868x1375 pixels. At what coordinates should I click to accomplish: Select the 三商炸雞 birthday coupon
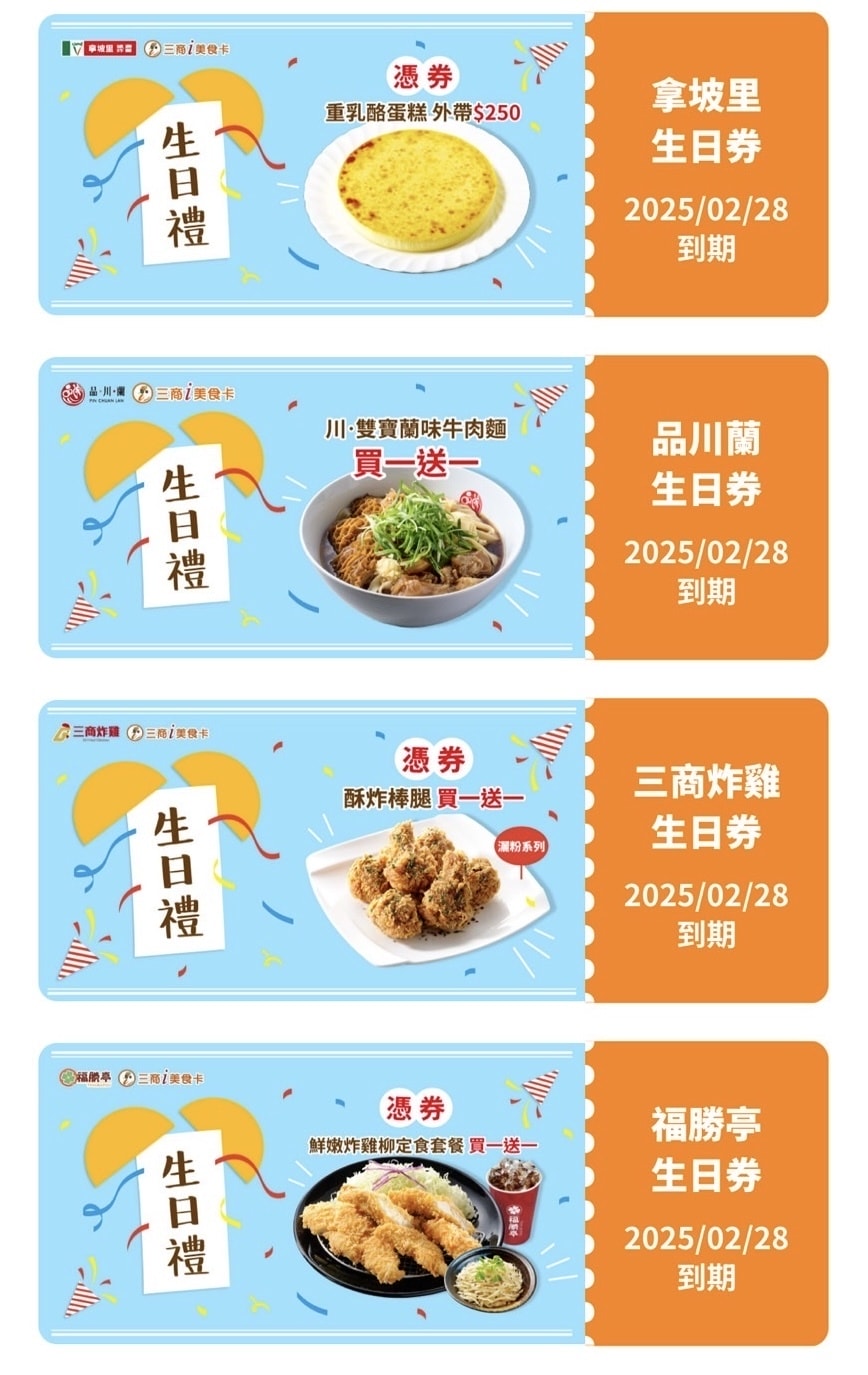[x=432, y=850]
